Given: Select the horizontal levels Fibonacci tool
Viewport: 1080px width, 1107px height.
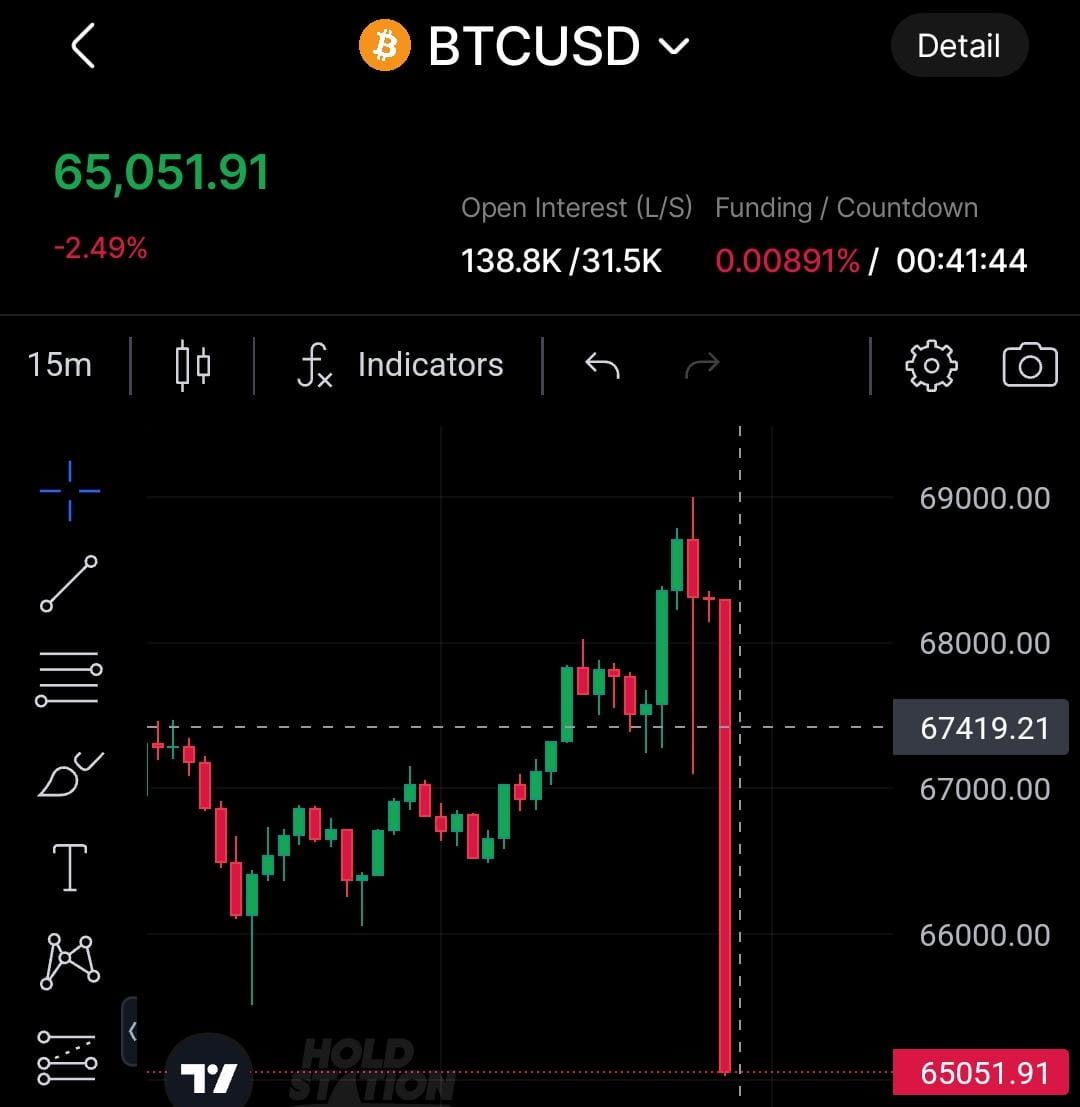Looking at the screenshot, I should [68, 678].
